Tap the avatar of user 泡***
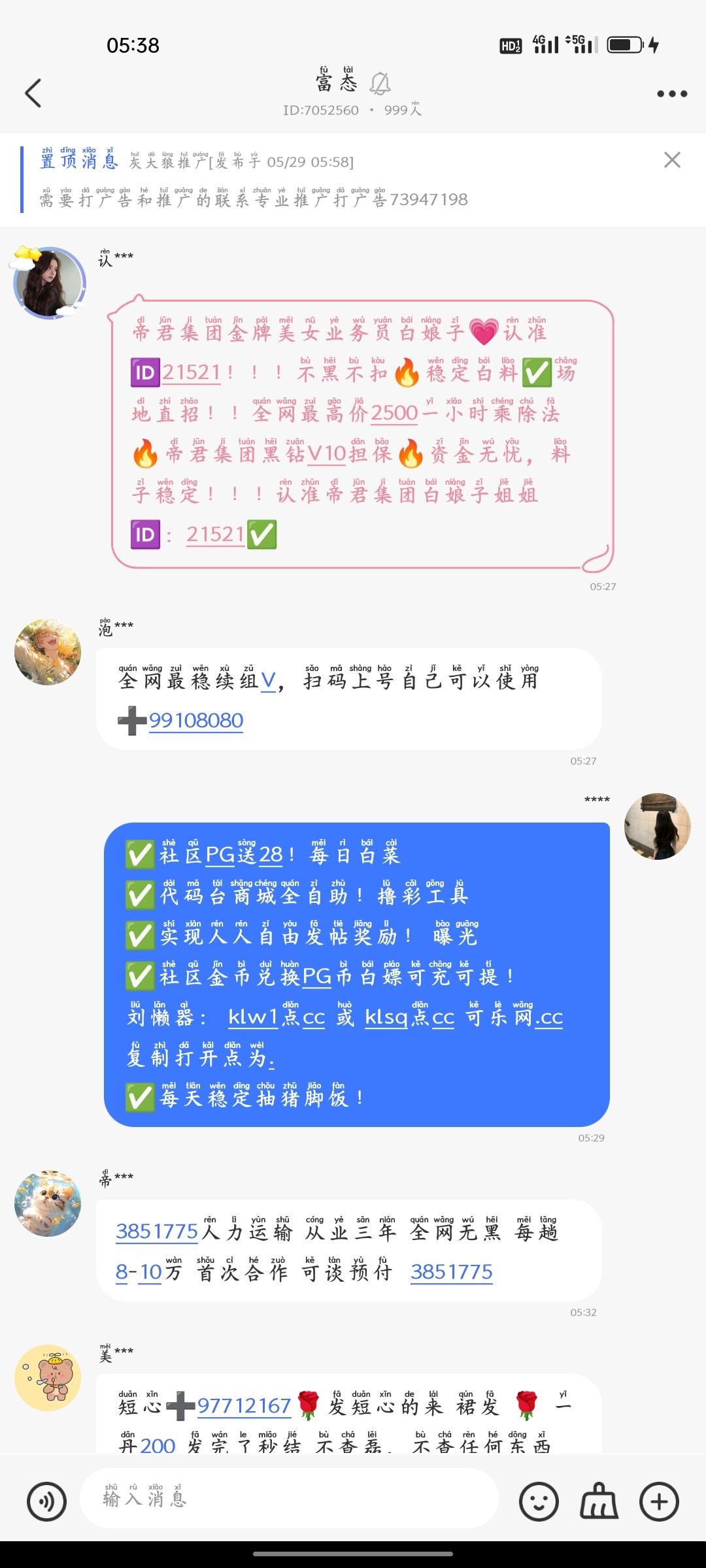The image size is (706, 1568). pos(49,653)
